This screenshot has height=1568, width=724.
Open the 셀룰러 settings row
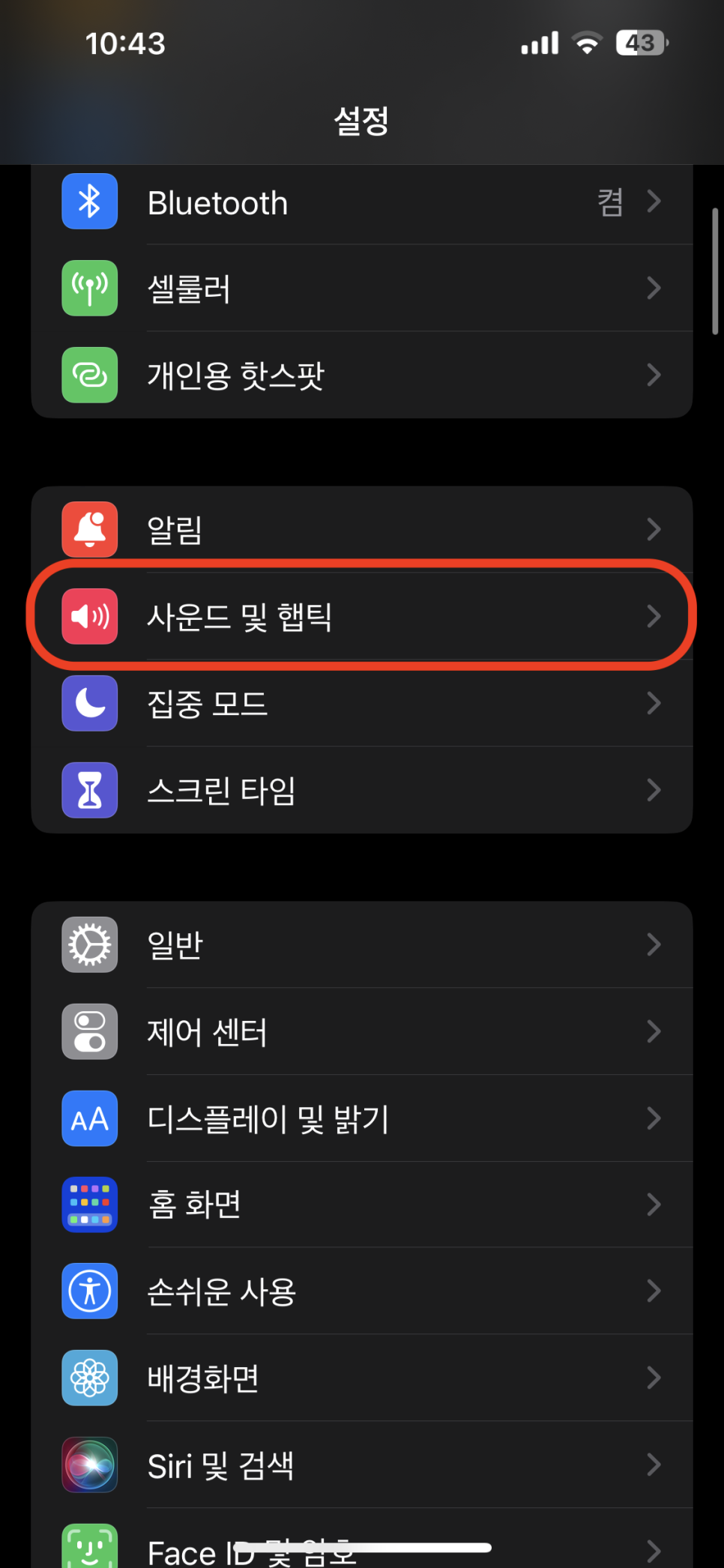coord(362,288)
